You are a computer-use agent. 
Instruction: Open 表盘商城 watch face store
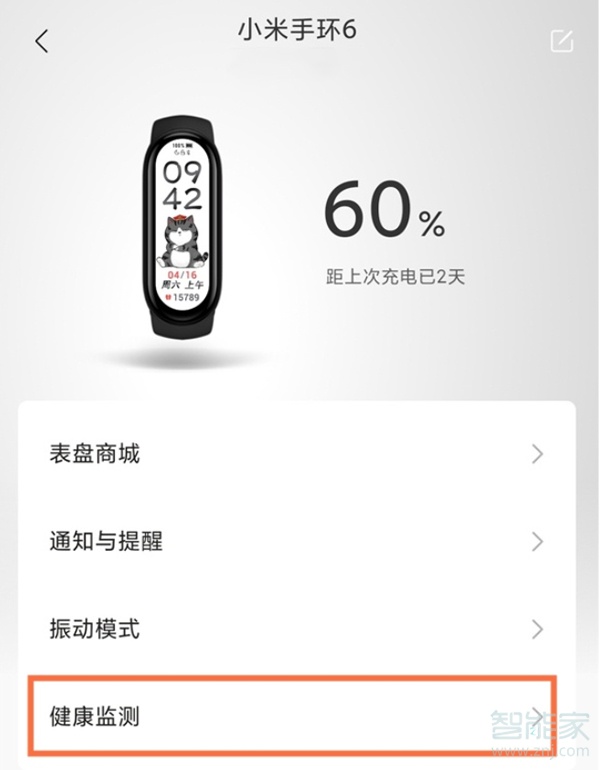(x=296, y=455)
